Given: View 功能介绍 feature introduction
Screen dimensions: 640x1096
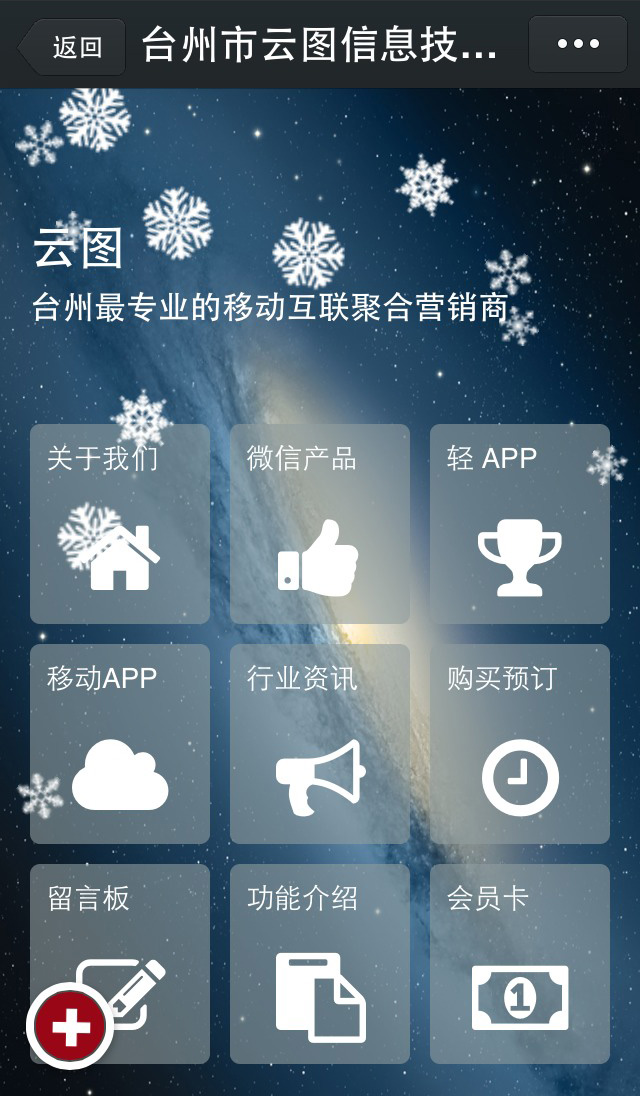Looking at the screenshot, I should (320, 964).
